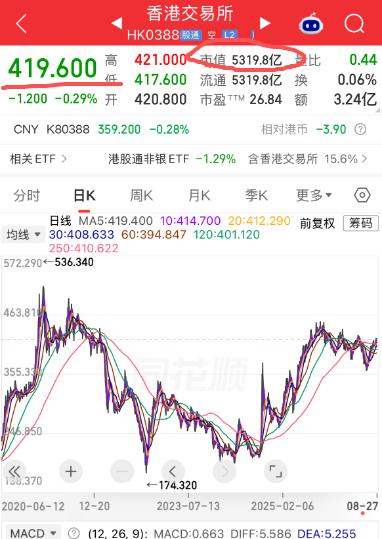Image resolution: width=382 pixels, height=539 pixels.
Task: Select the 分时 chart tab
Action: coord(26,196)
